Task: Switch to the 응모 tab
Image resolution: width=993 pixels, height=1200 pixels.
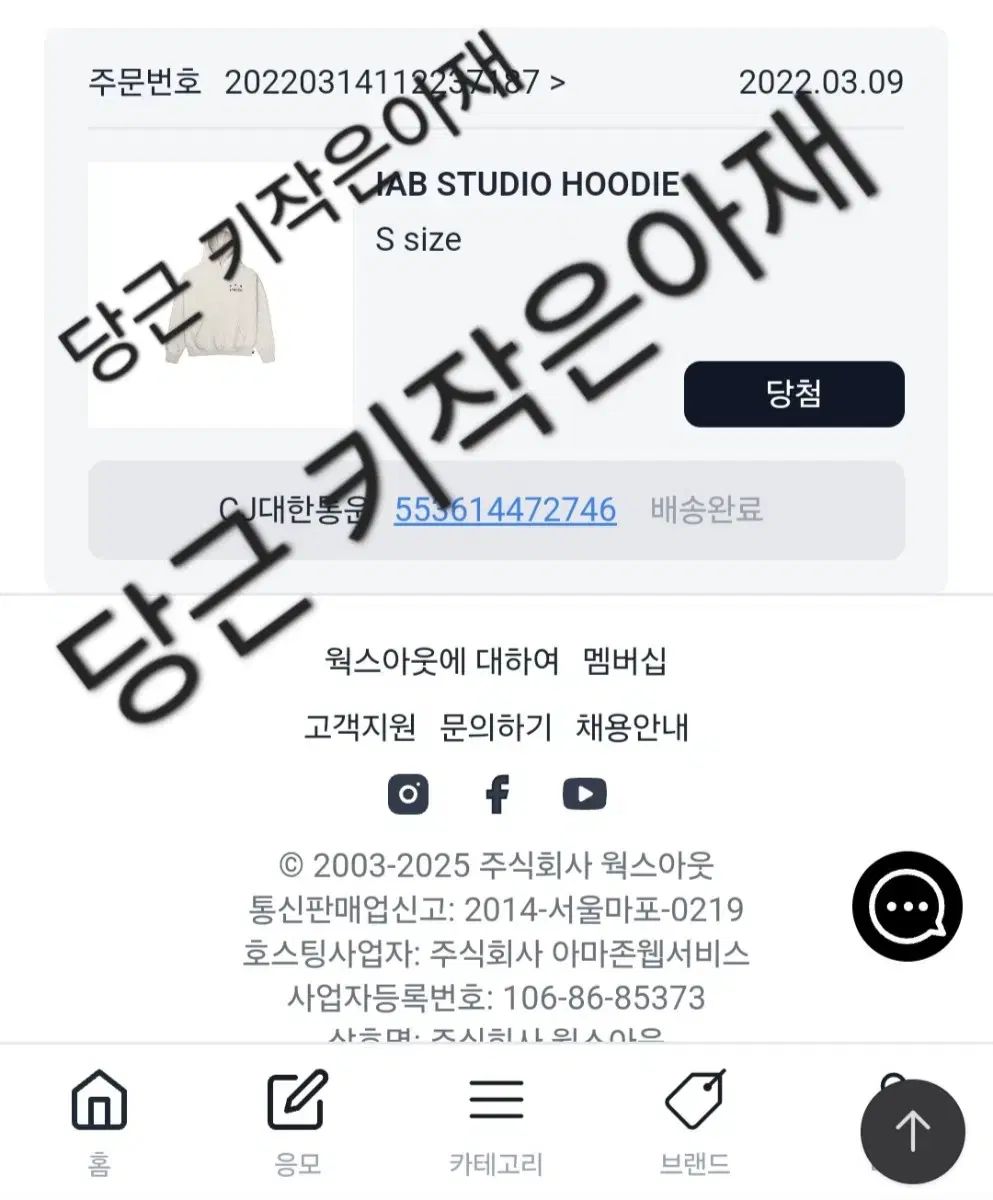Action: coord(298,1122)
